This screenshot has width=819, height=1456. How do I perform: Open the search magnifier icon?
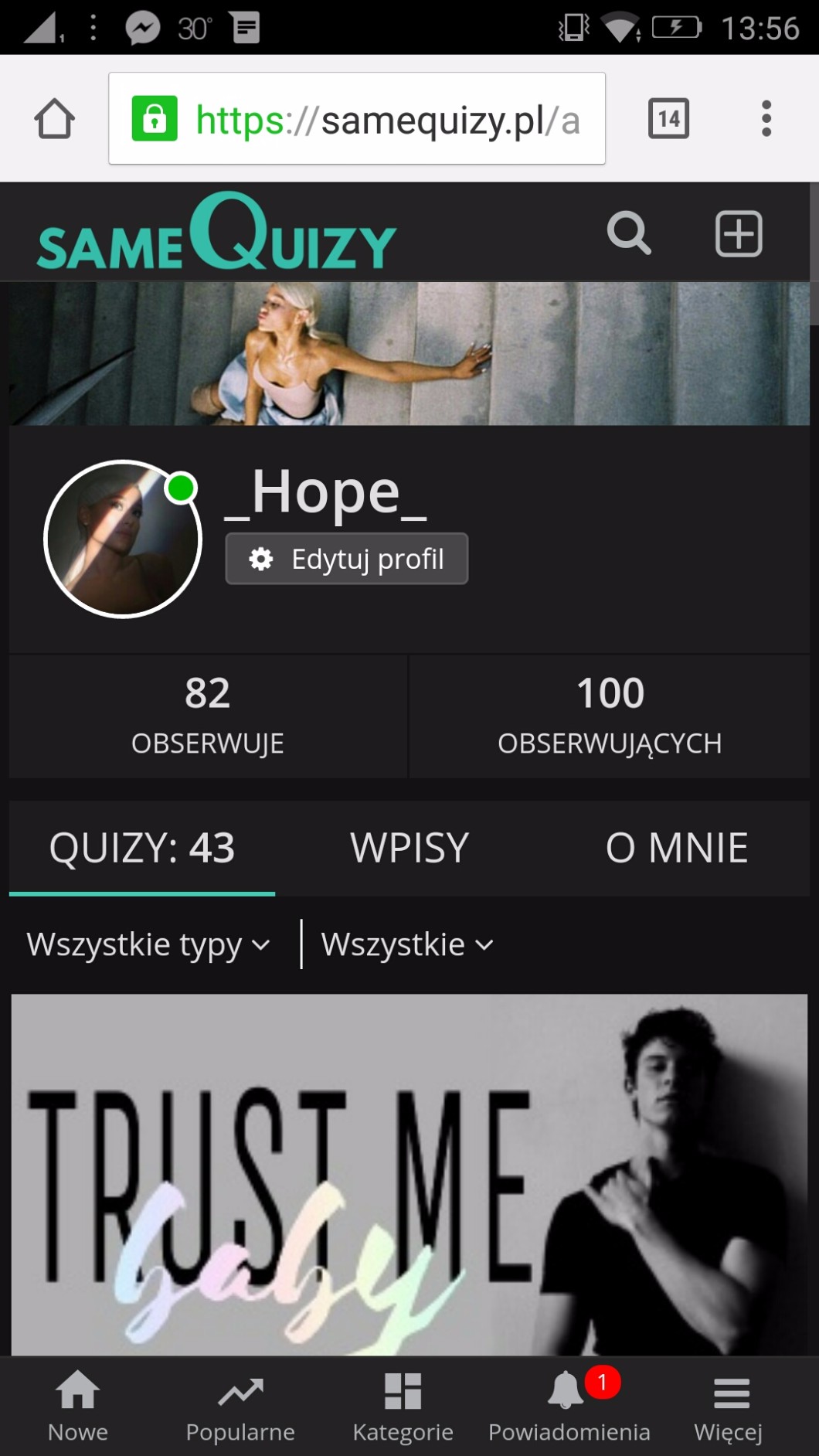629,233
